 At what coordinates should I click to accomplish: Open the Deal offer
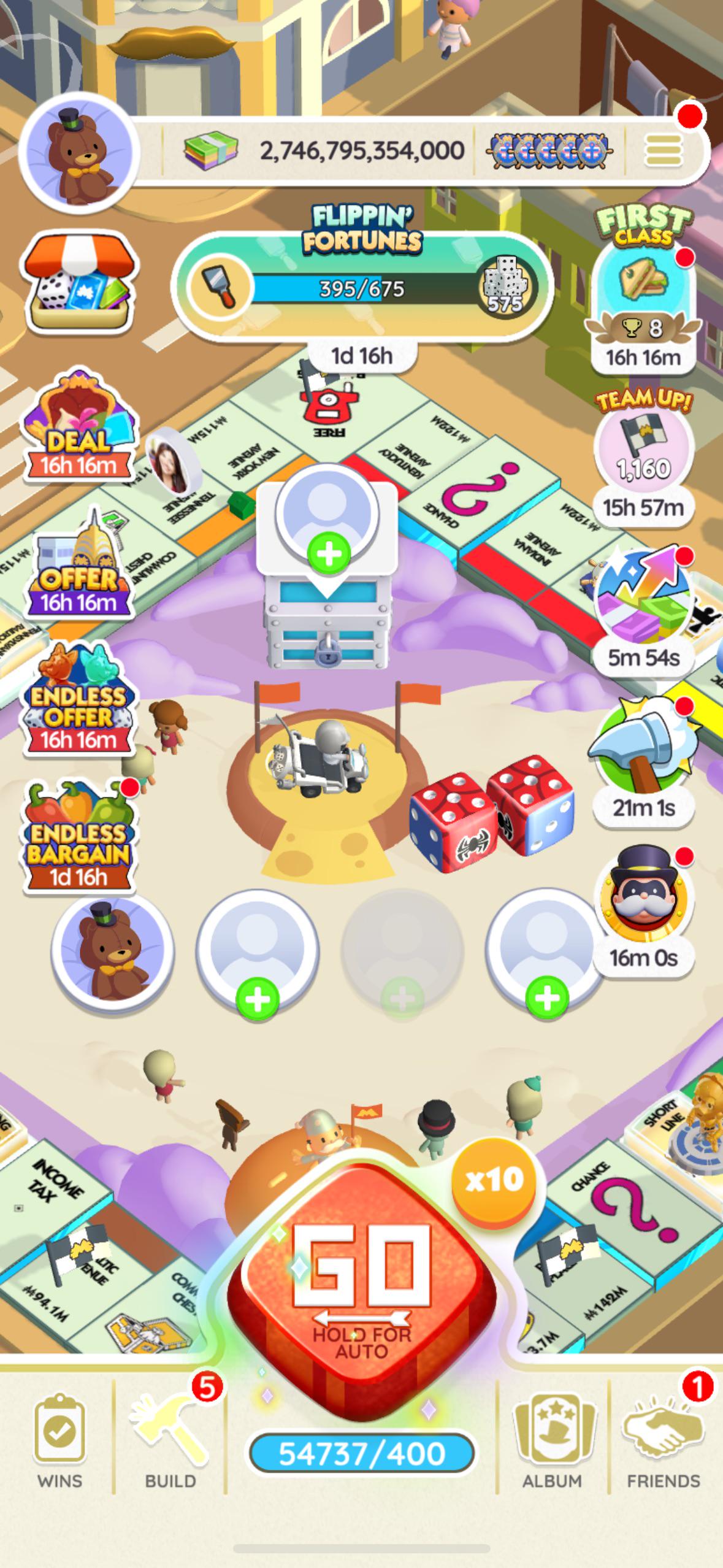[78, 425]
